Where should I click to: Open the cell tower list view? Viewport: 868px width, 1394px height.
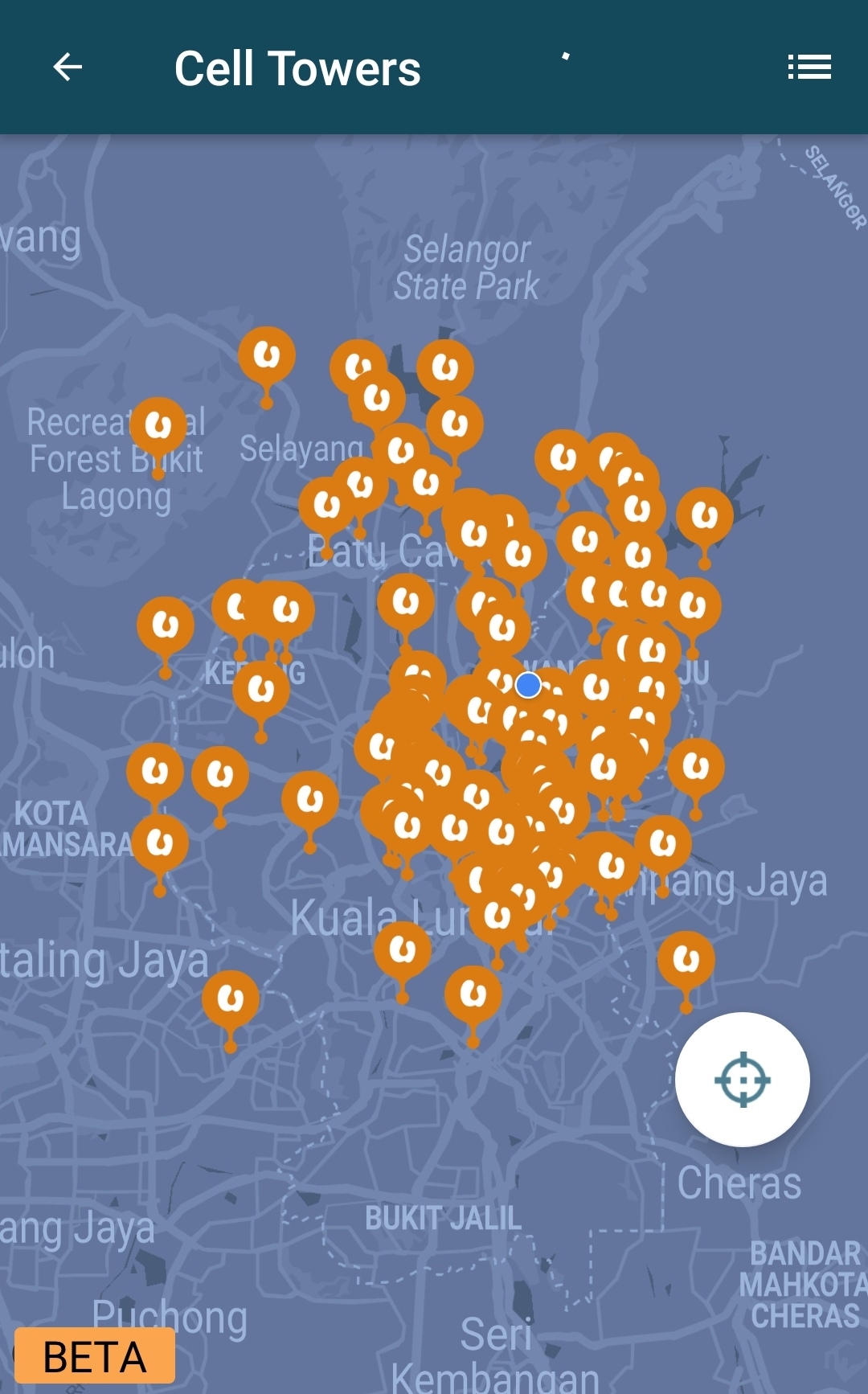click(x=809, y=68)
